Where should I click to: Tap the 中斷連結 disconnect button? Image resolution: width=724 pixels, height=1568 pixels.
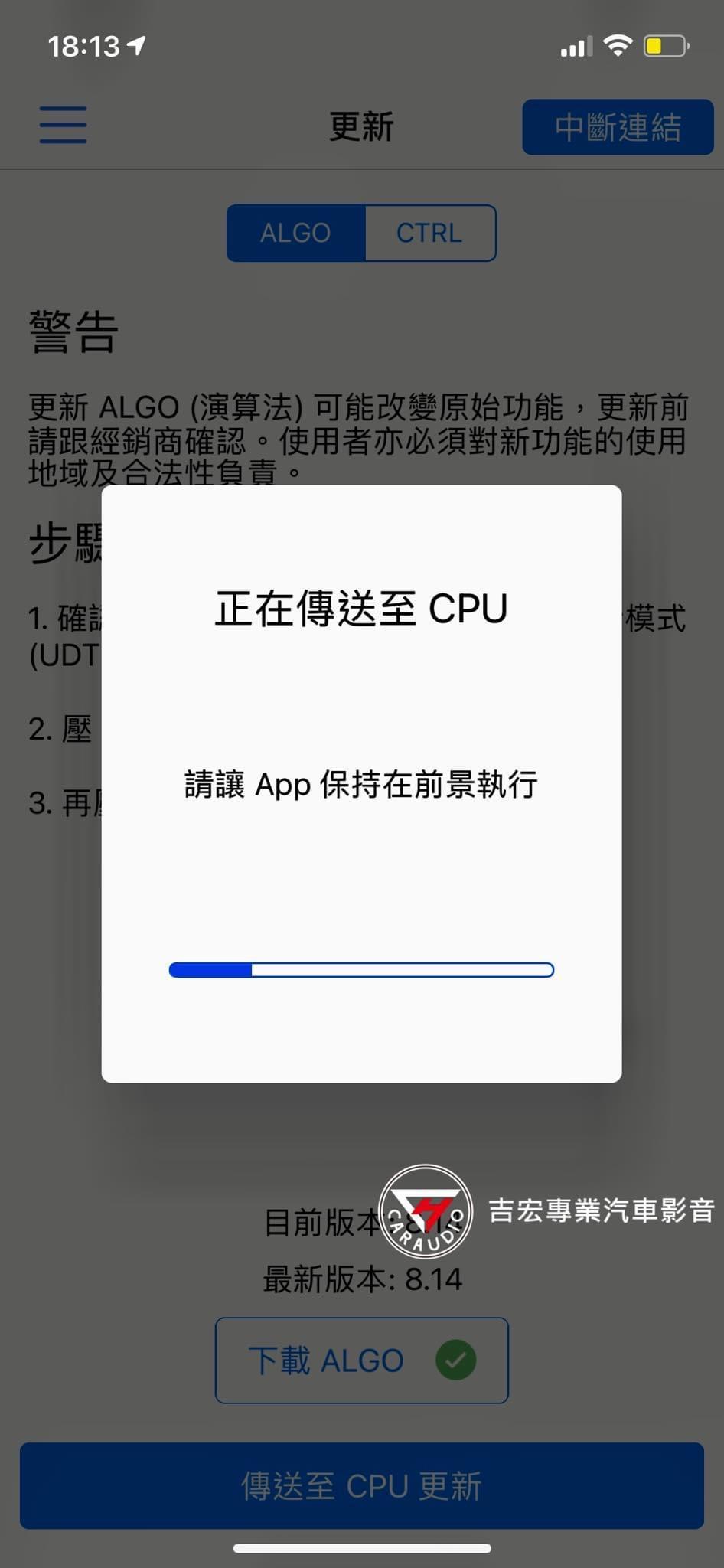[618, 127]
